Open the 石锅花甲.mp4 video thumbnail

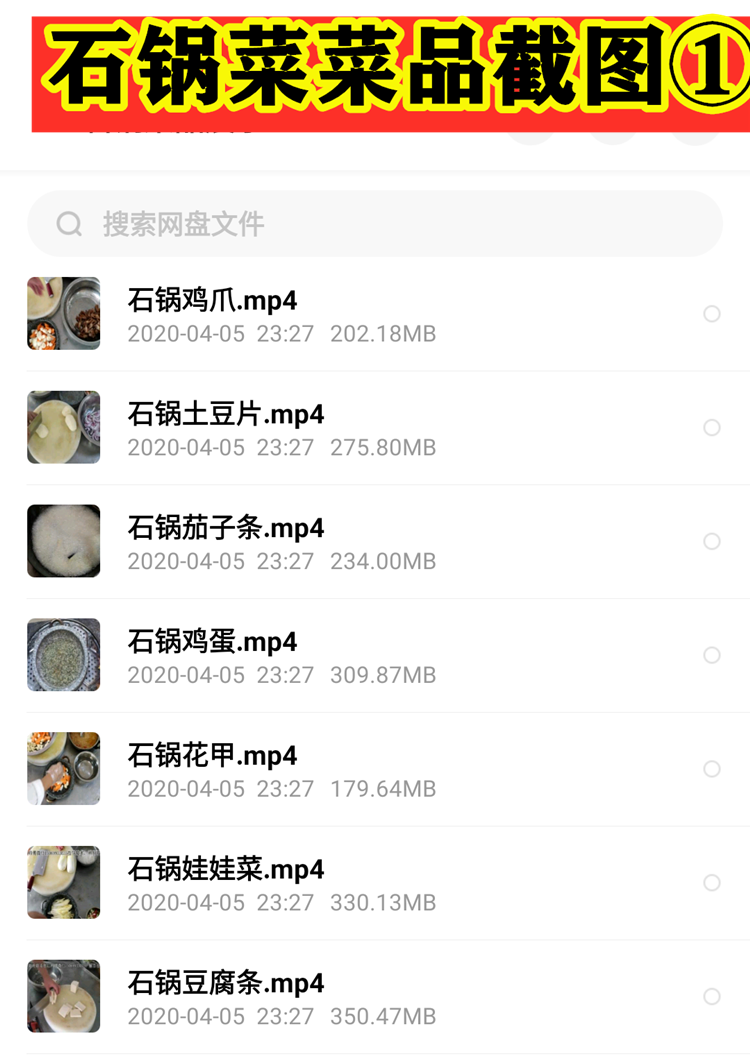[63, 768]
